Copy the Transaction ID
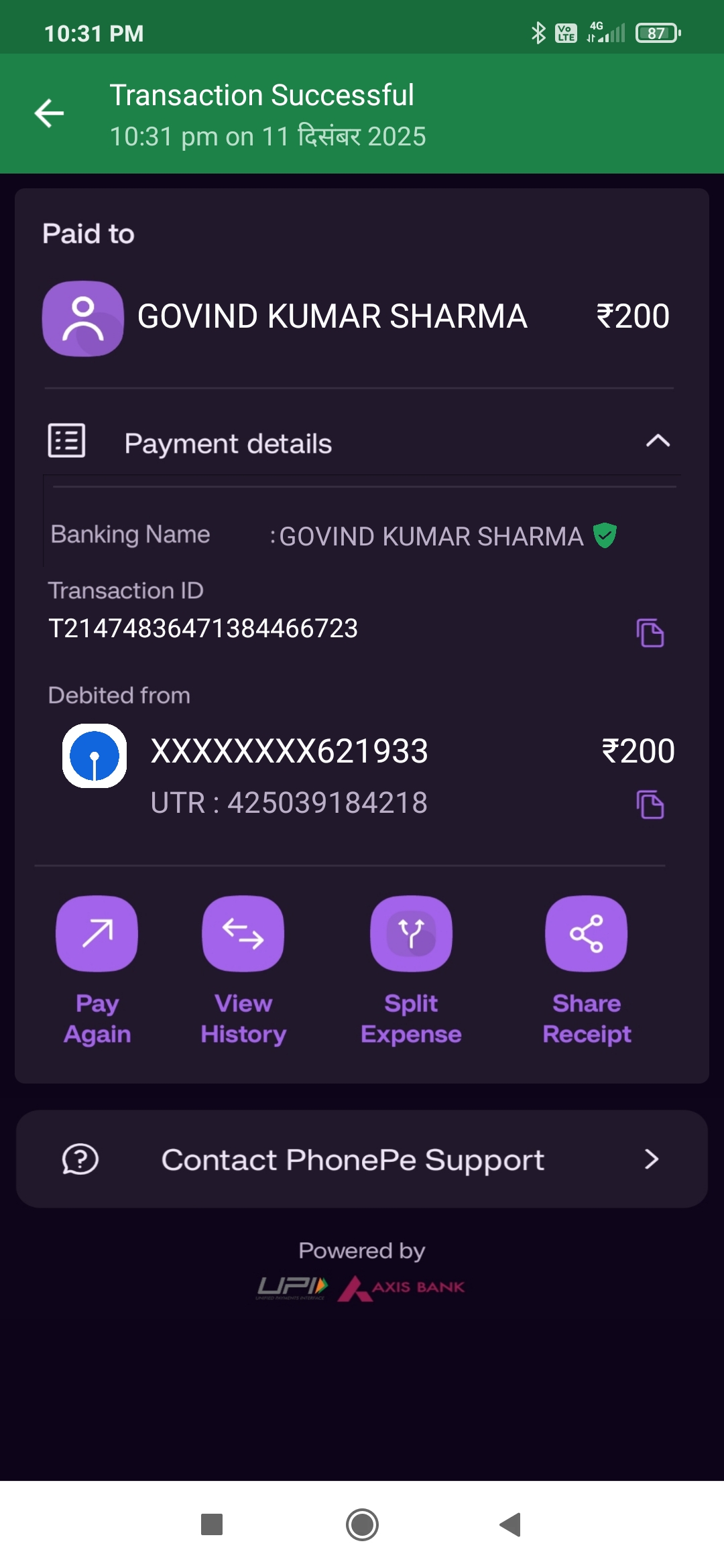Viewport: 724px width, 1568px height. [650, 633]
